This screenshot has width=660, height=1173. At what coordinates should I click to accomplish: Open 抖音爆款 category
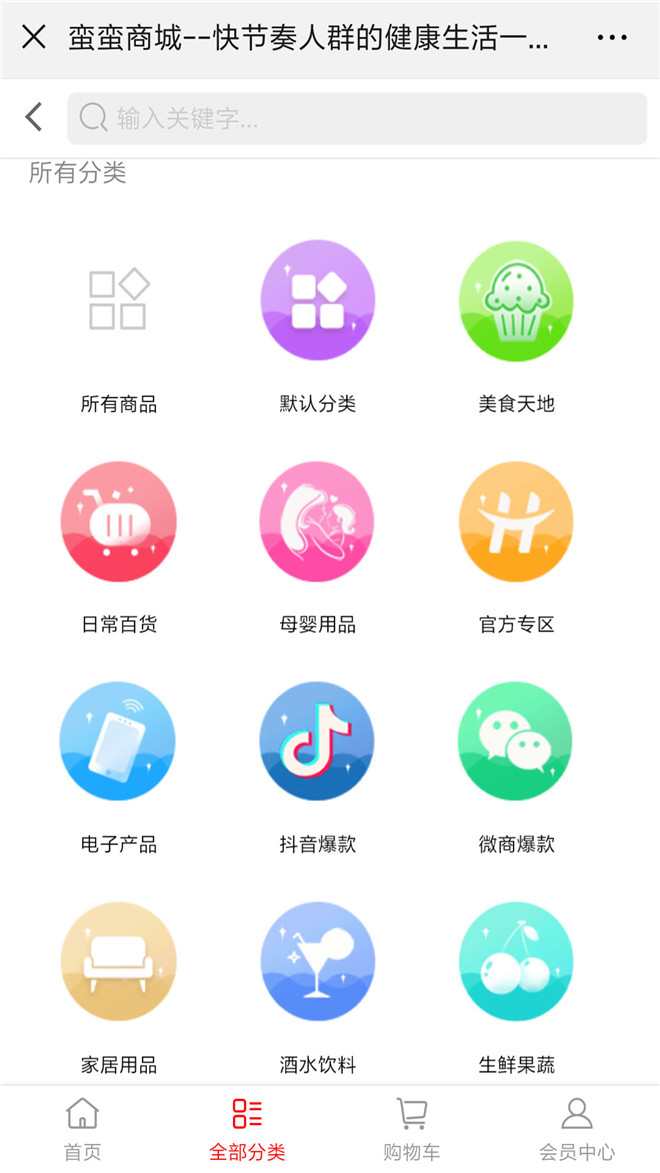[317, 741]
